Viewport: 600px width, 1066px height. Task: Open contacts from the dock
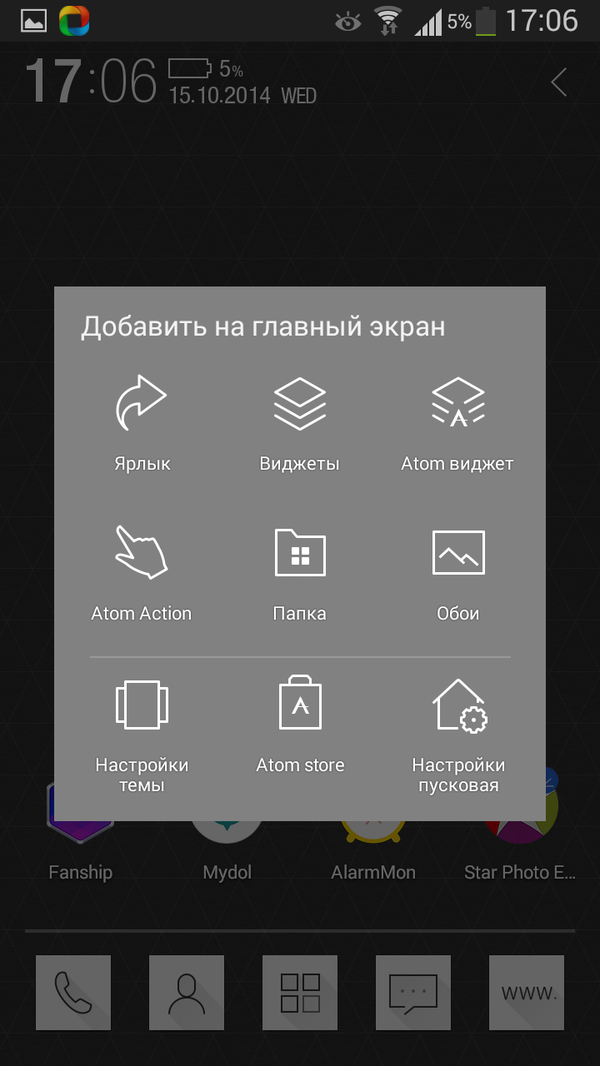(186, 992)
